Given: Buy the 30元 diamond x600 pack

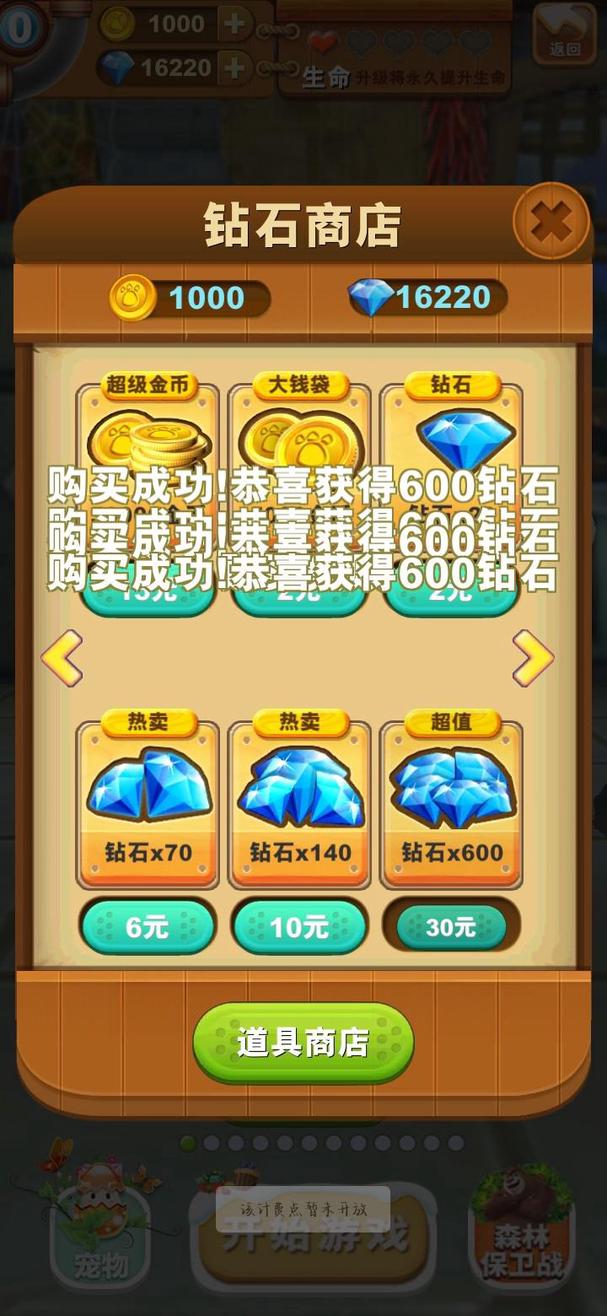Looking at the screenshot, I should [x=451, y=926].
